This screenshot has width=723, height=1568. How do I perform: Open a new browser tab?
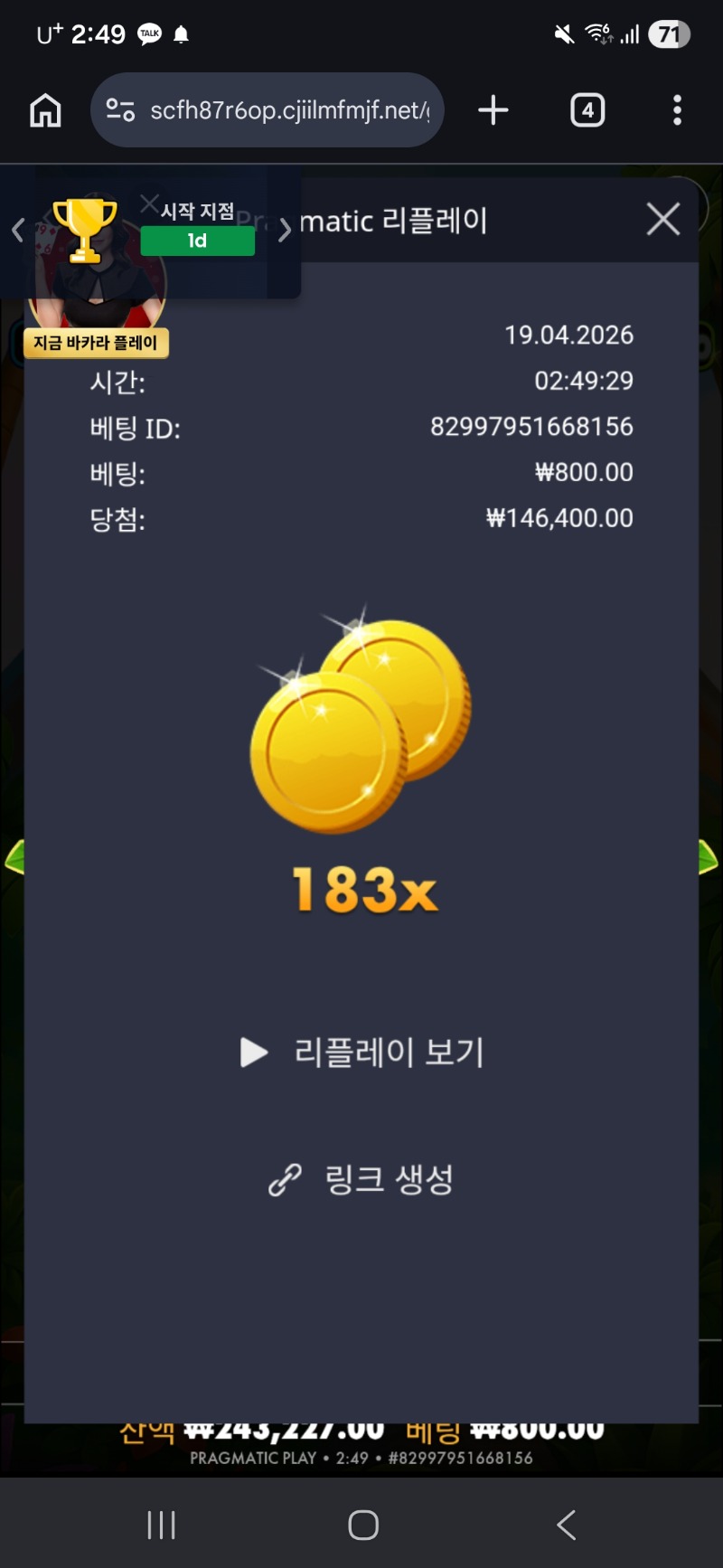(x=493, y=110)
